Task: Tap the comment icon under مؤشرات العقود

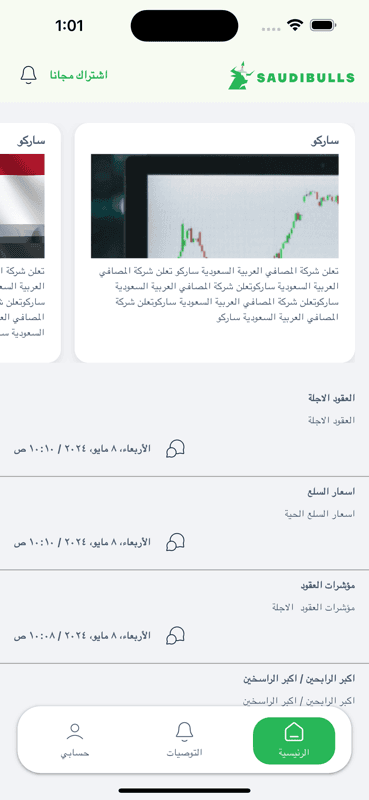Action: pos(175,636)
